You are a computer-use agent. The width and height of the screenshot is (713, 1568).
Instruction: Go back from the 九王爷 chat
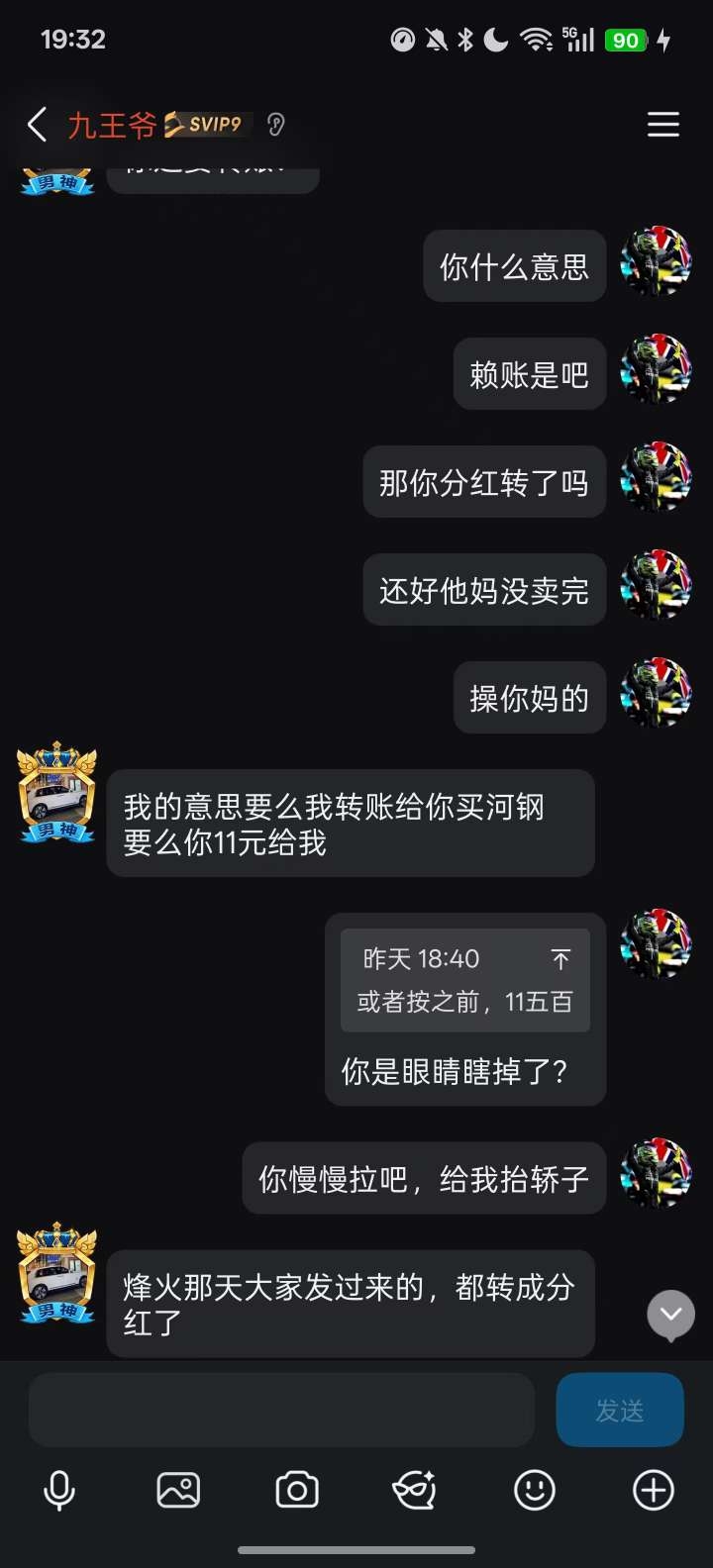[x=38, y=125]
